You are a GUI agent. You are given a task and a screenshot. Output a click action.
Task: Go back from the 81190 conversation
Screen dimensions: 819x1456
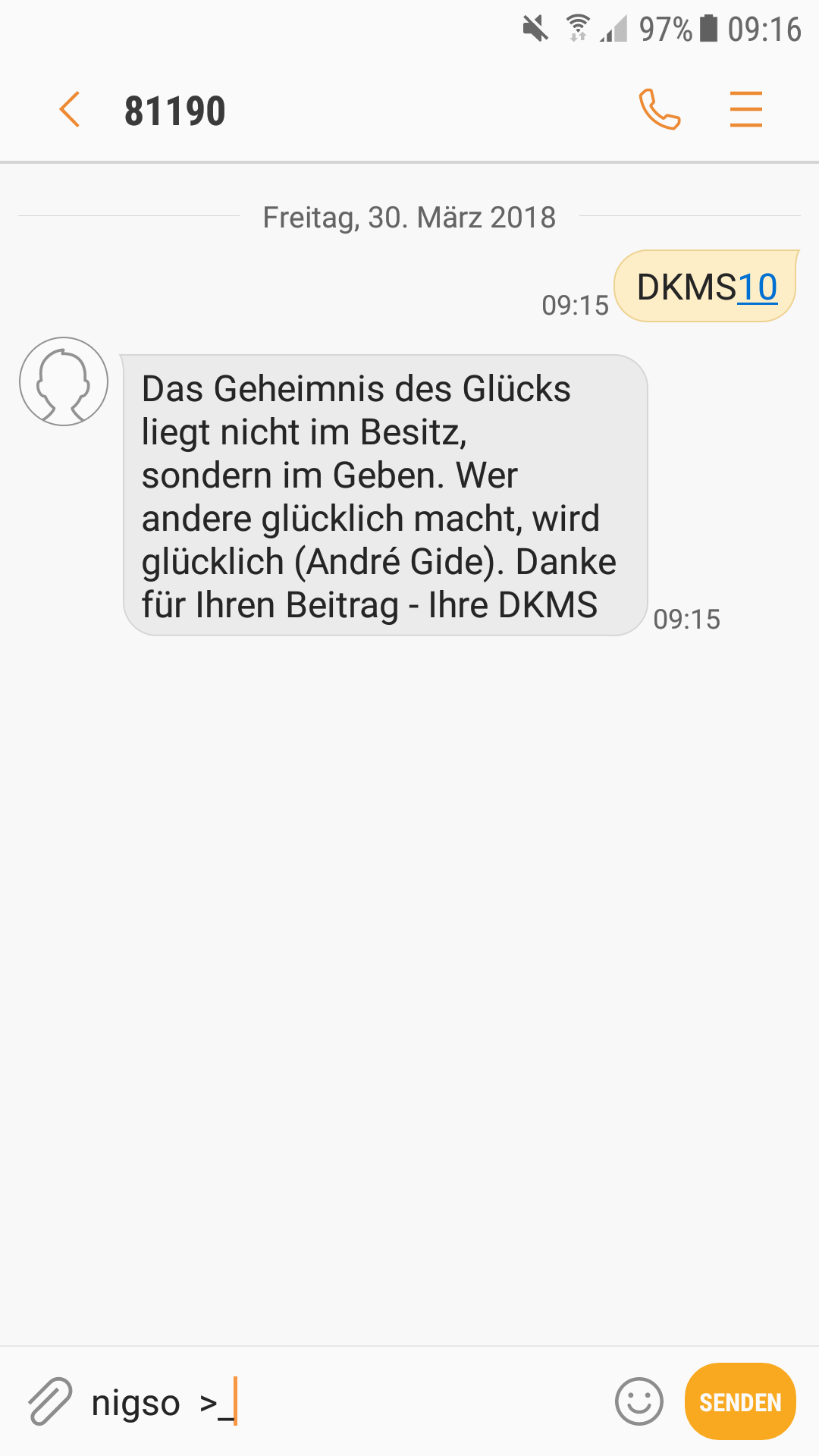(x=70, y=110)
